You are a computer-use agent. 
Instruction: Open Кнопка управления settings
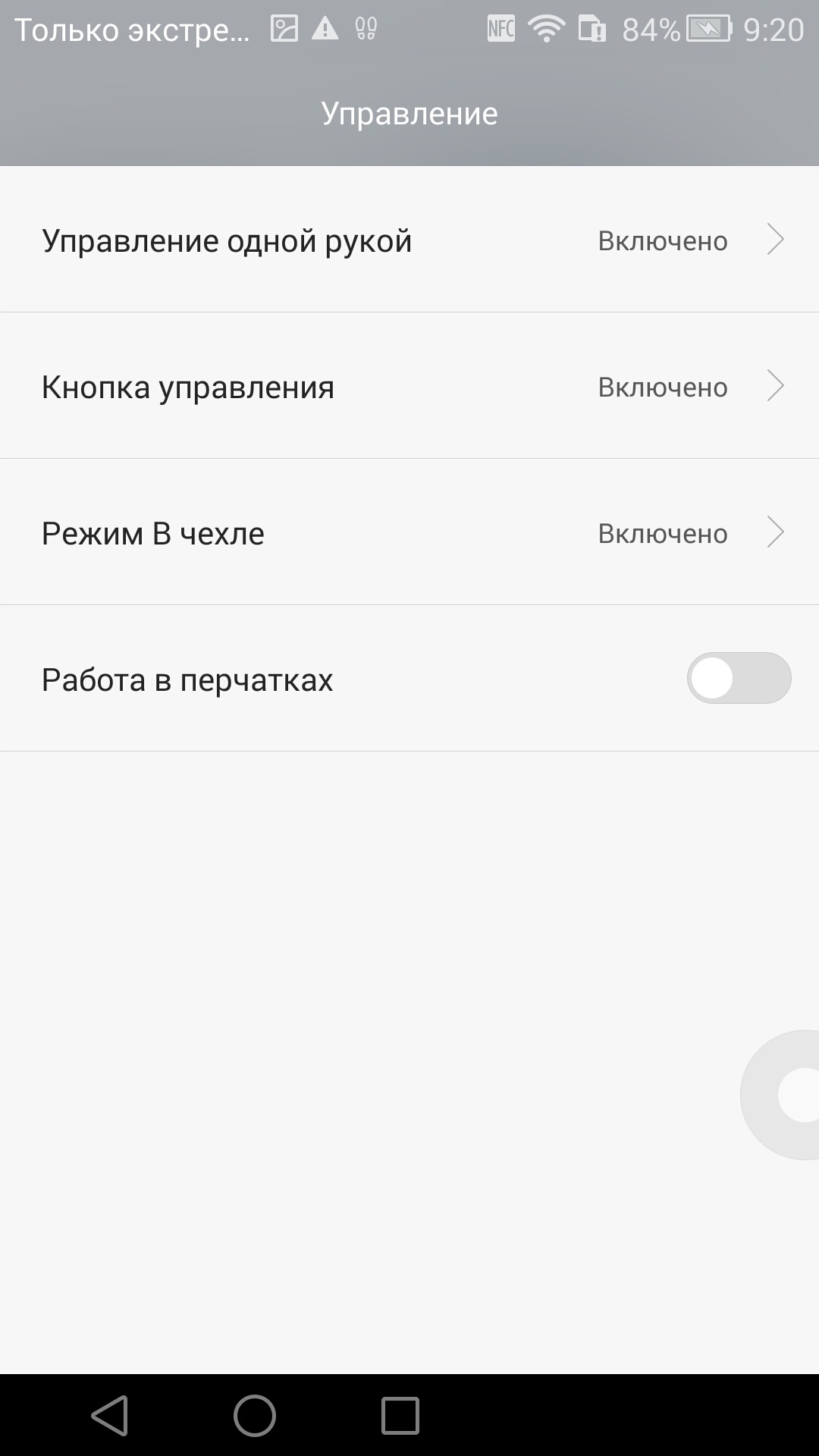[x=409, y=387]
